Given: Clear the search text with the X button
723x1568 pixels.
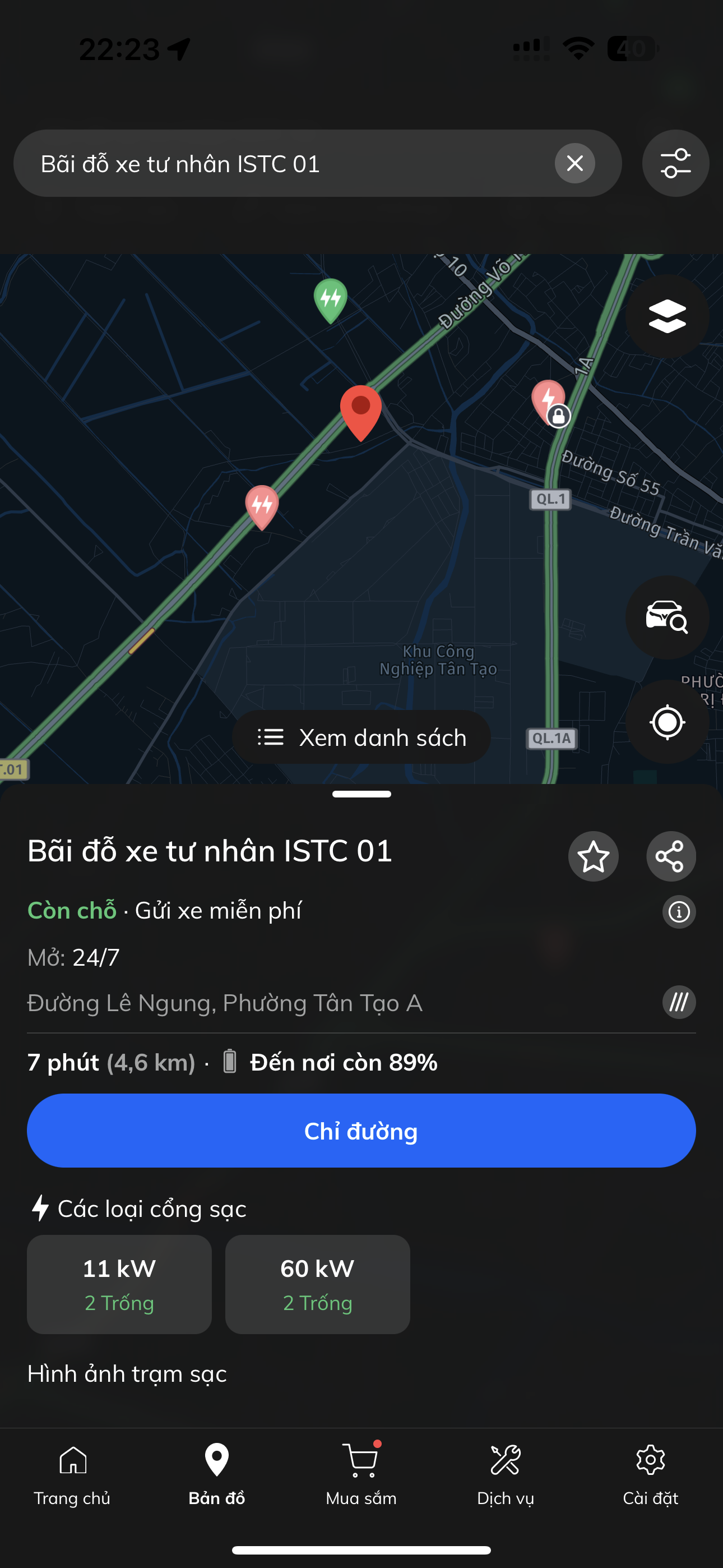Looking at the screenshot, I should tap(574, 163).
